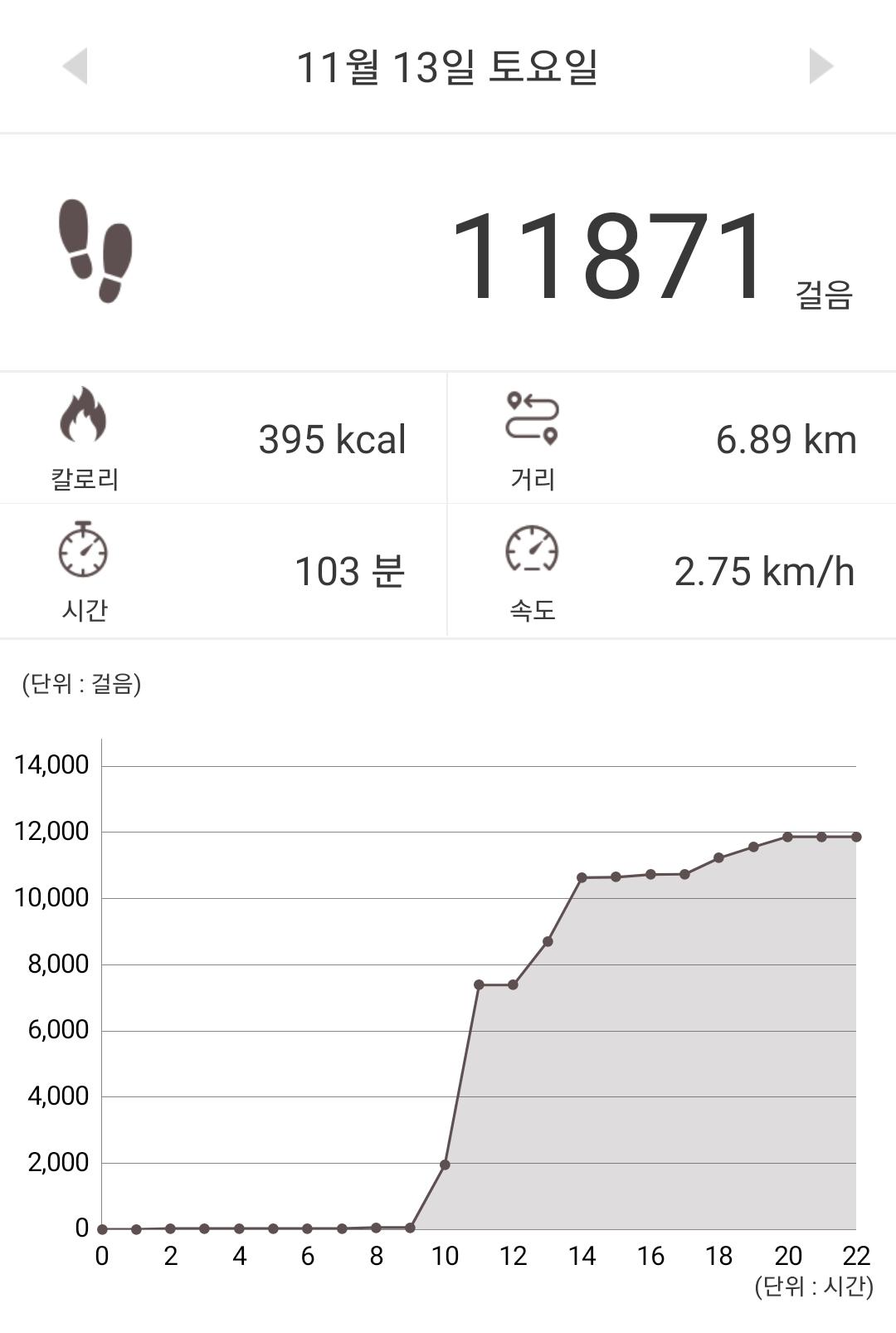Go to the next day's step record

point(821,66)
